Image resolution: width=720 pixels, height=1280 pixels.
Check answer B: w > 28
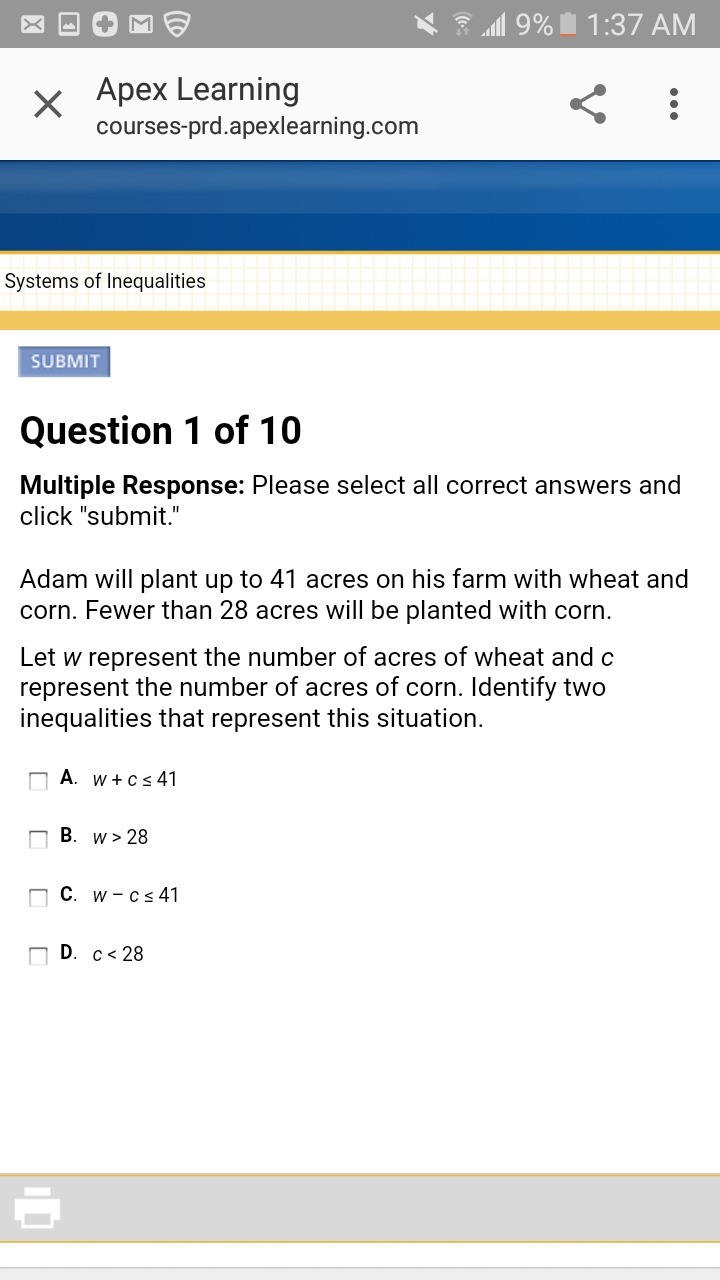39,839
